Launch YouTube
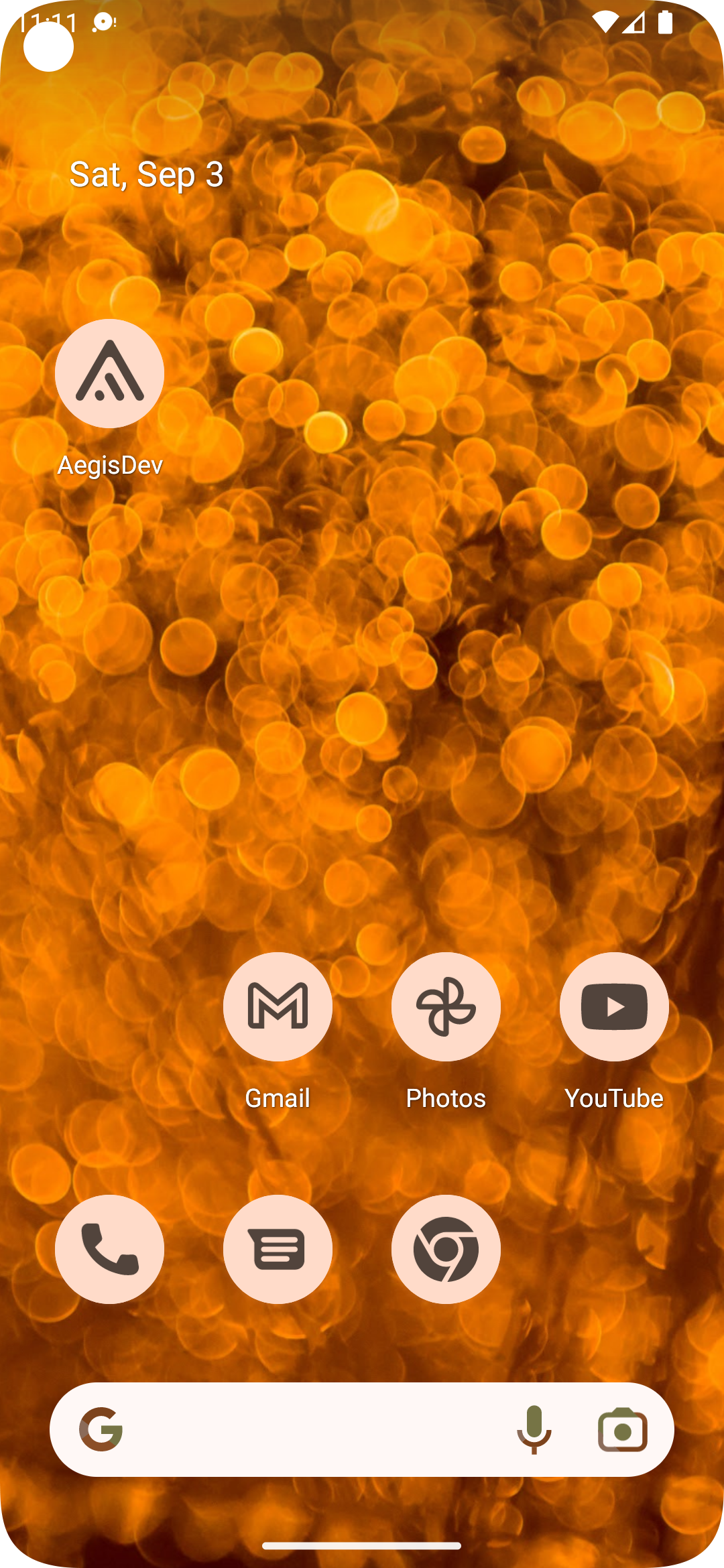Viewport: 724px width, 1568px height. click(x=614, y=1006)
